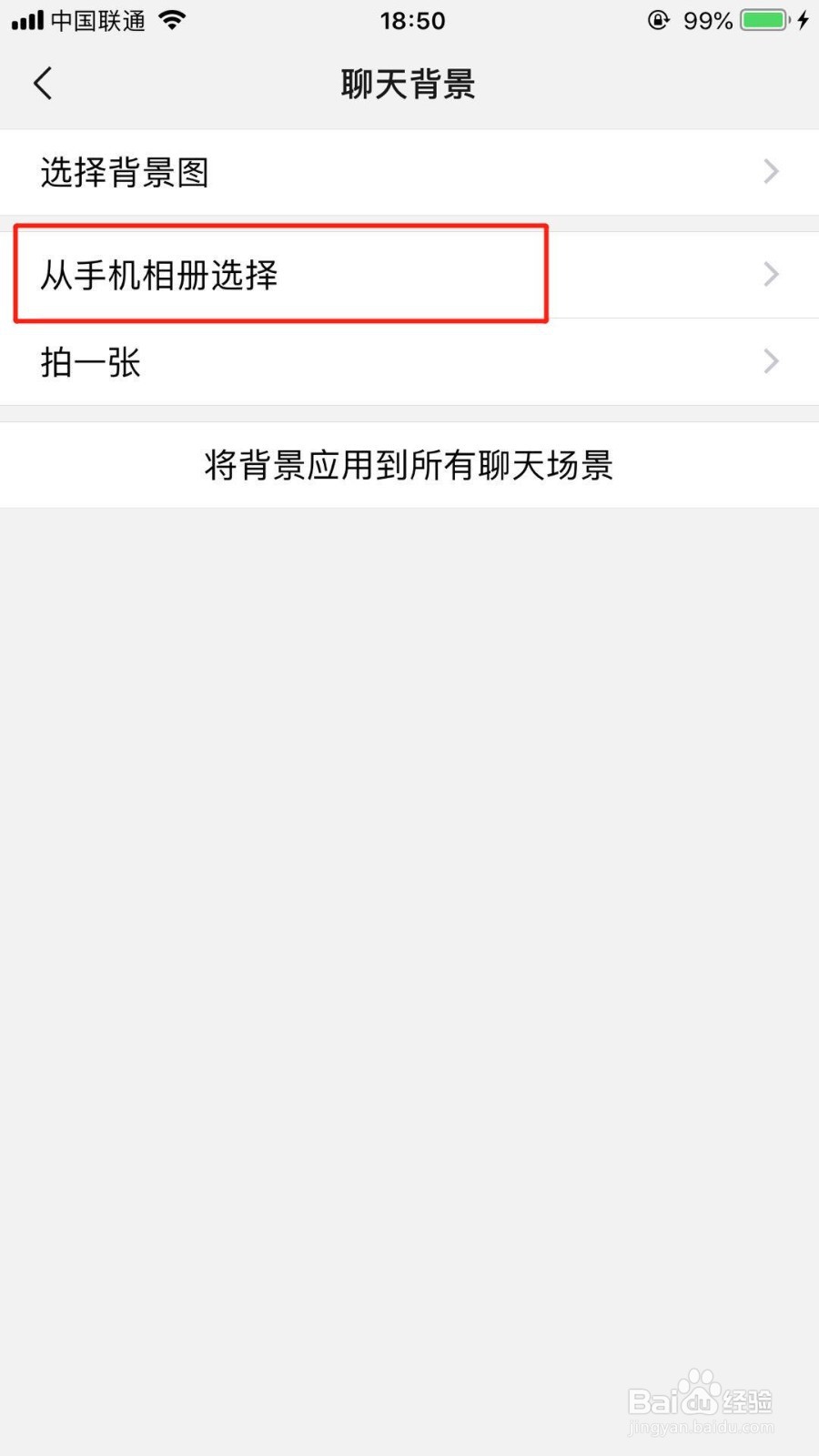This screenshot has height=1456, width=819.
Task: Click the cellular signal strength icon
Action: pos(27,20)
